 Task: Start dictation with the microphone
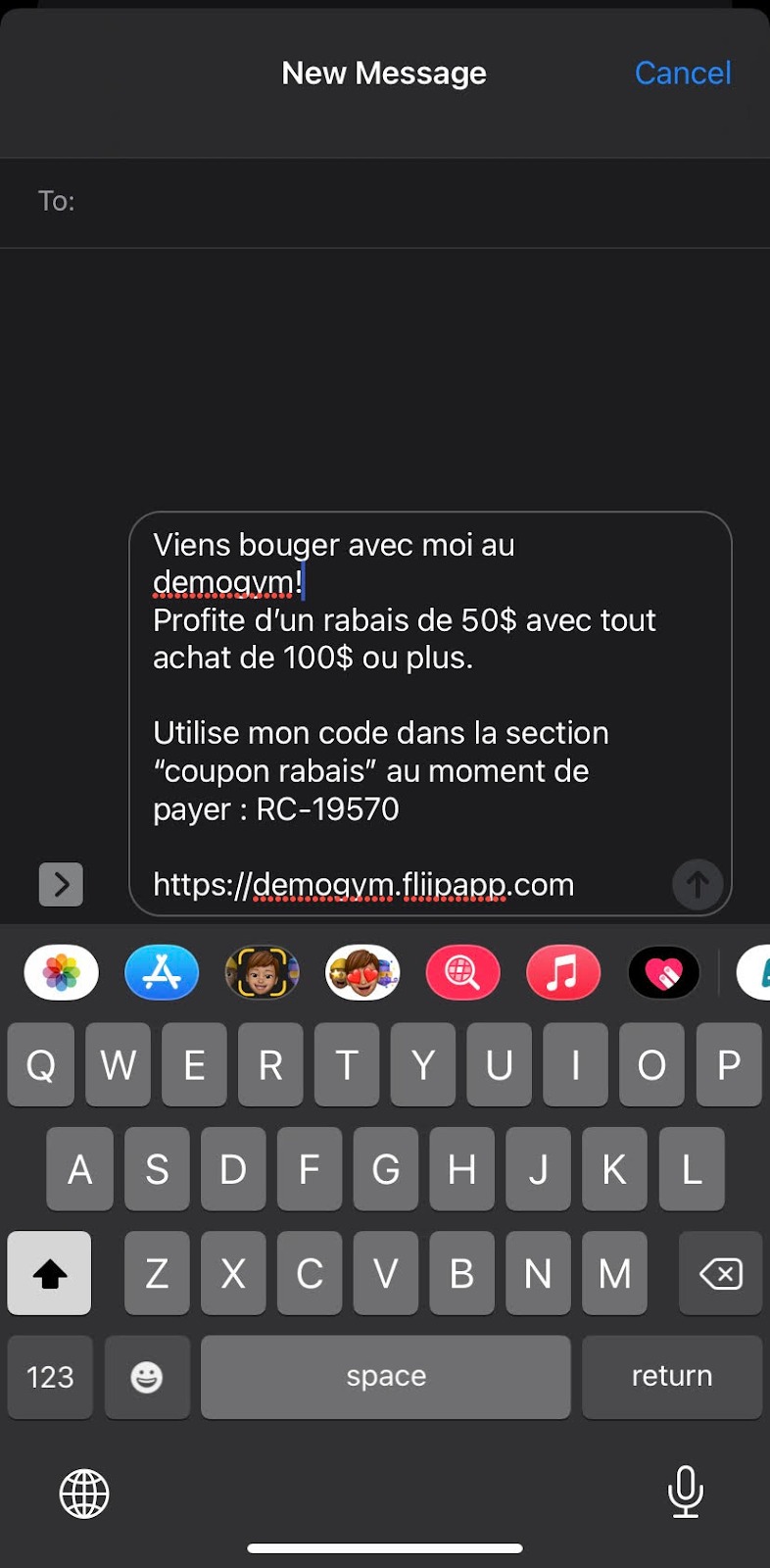point(685,1491)
